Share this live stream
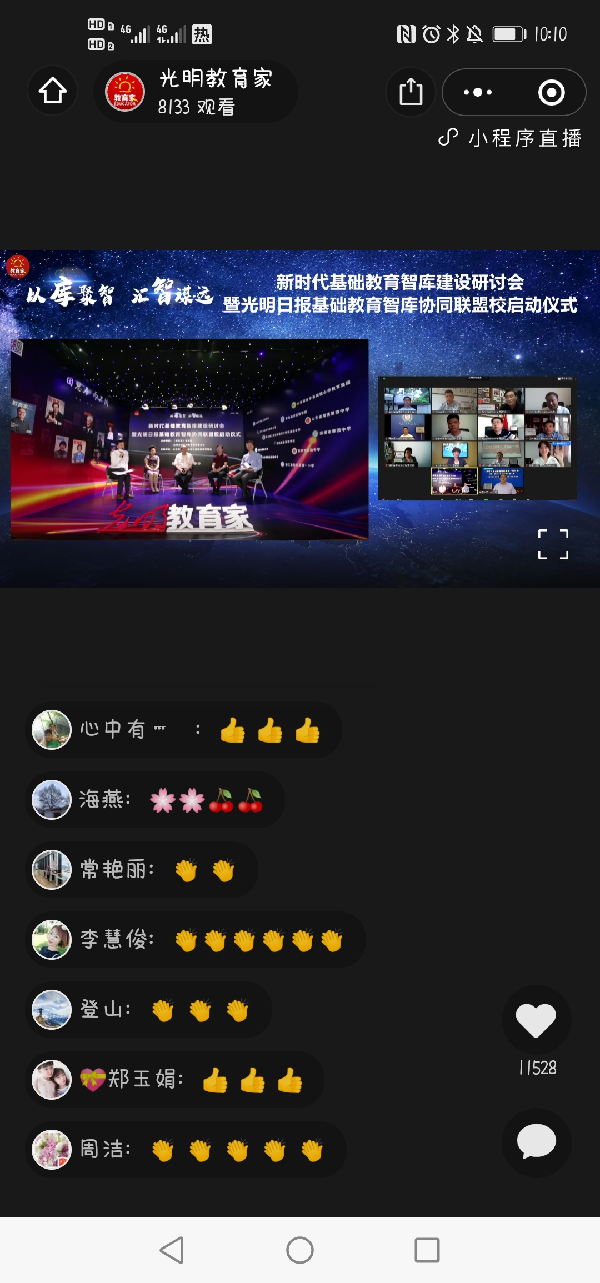The image size is (600, 1283). coord(411,92)
